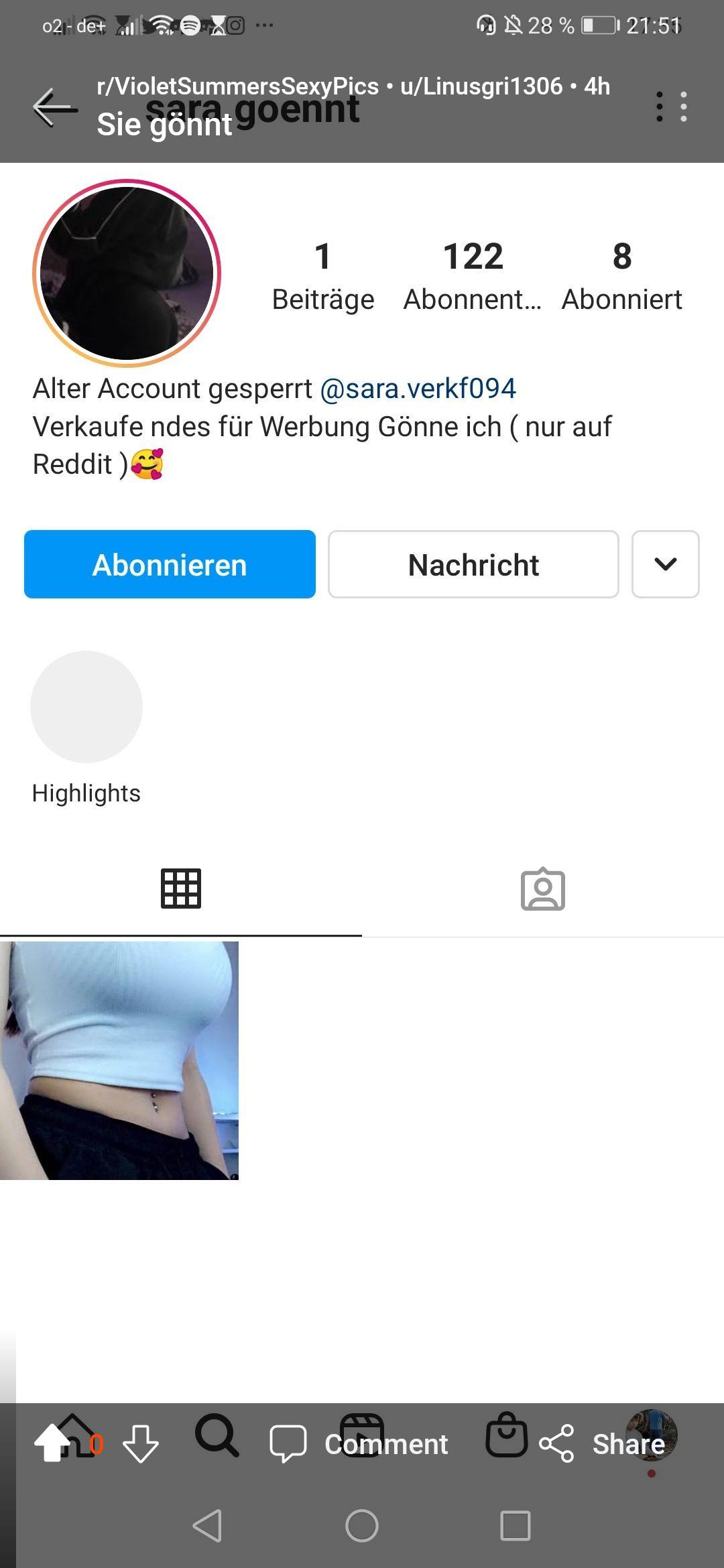
Task: Select the grid posts tab
Action: pos(180,888)
